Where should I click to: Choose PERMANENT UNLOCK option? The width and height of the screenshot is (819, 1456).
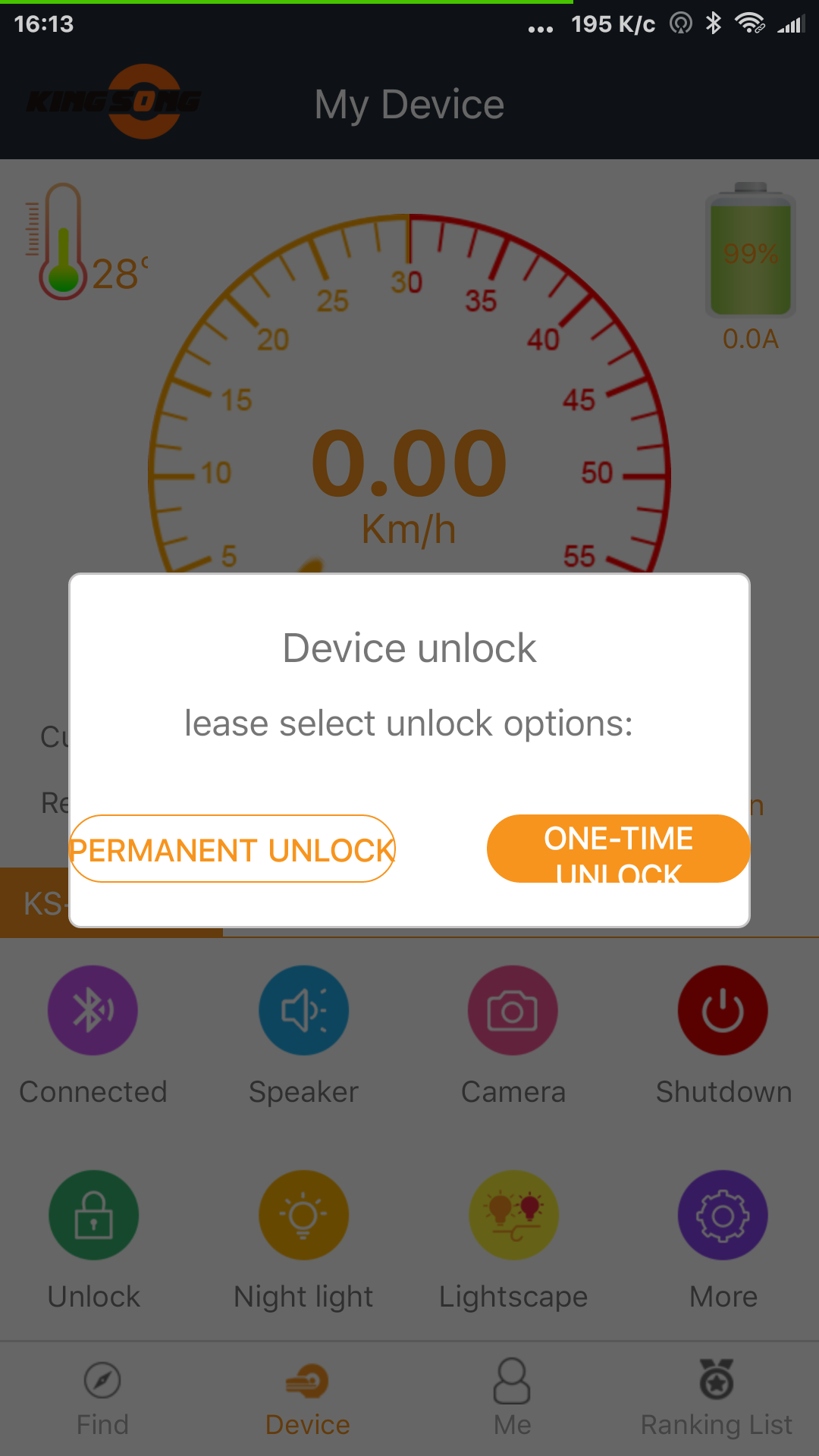[x=232, y=849]
